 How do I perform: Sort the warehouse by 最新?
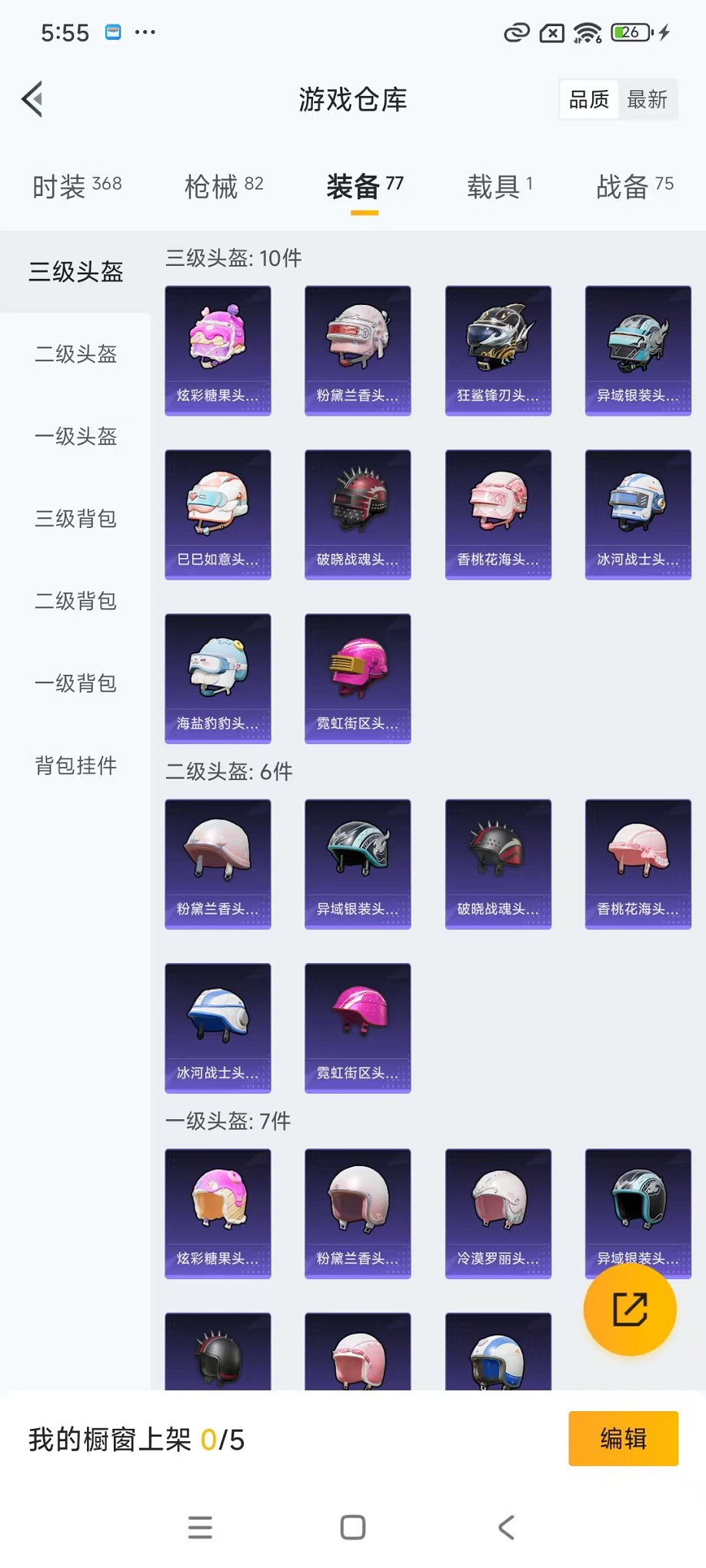point(647,99)
